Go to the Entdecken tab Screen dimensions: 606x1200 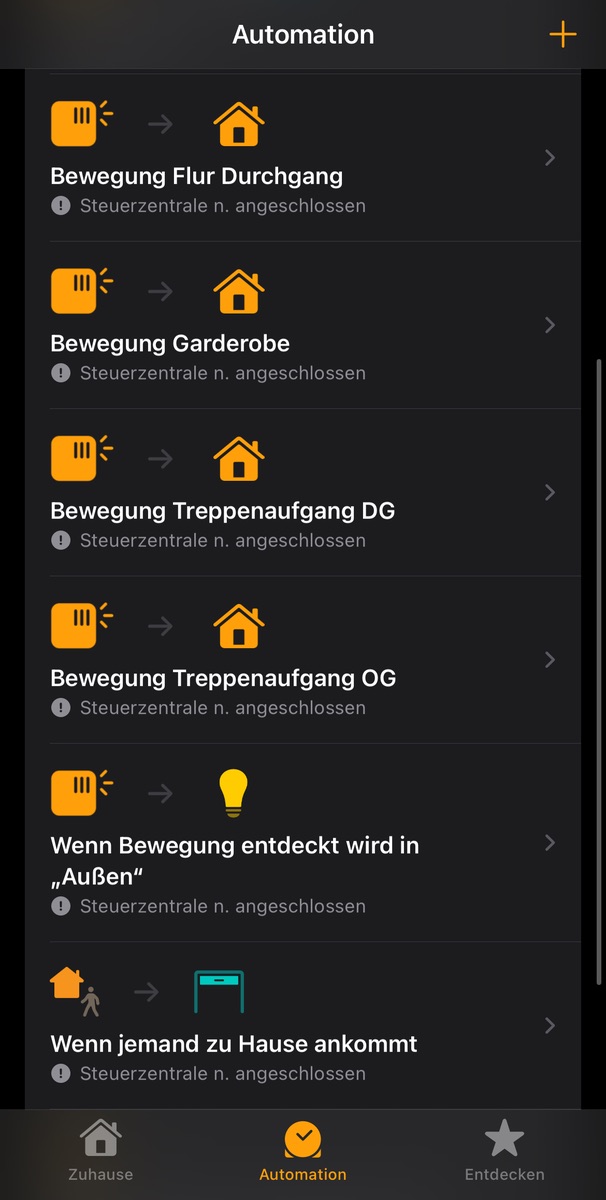[x=504, y=1150]
